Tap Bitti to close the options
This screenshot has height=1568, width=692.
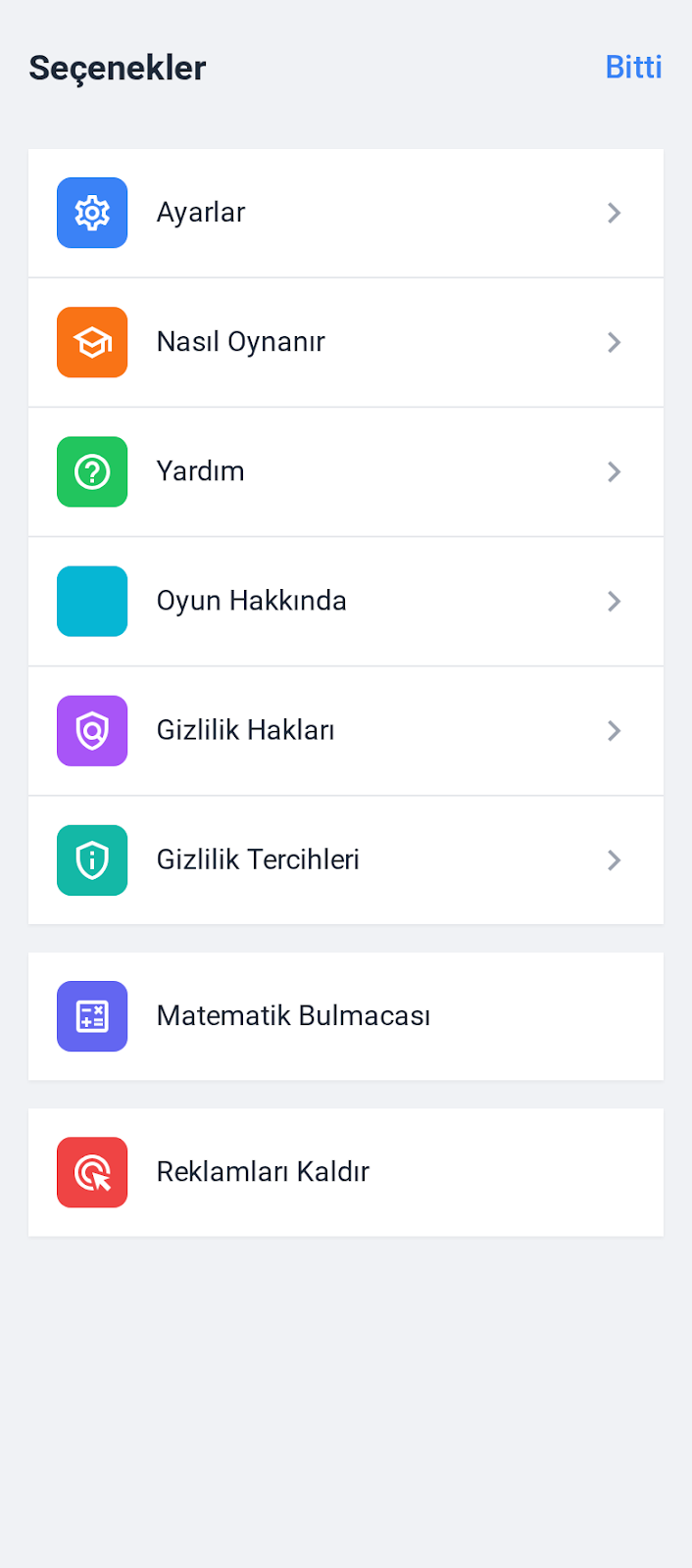pyautogui.click(x=633, y=68)
